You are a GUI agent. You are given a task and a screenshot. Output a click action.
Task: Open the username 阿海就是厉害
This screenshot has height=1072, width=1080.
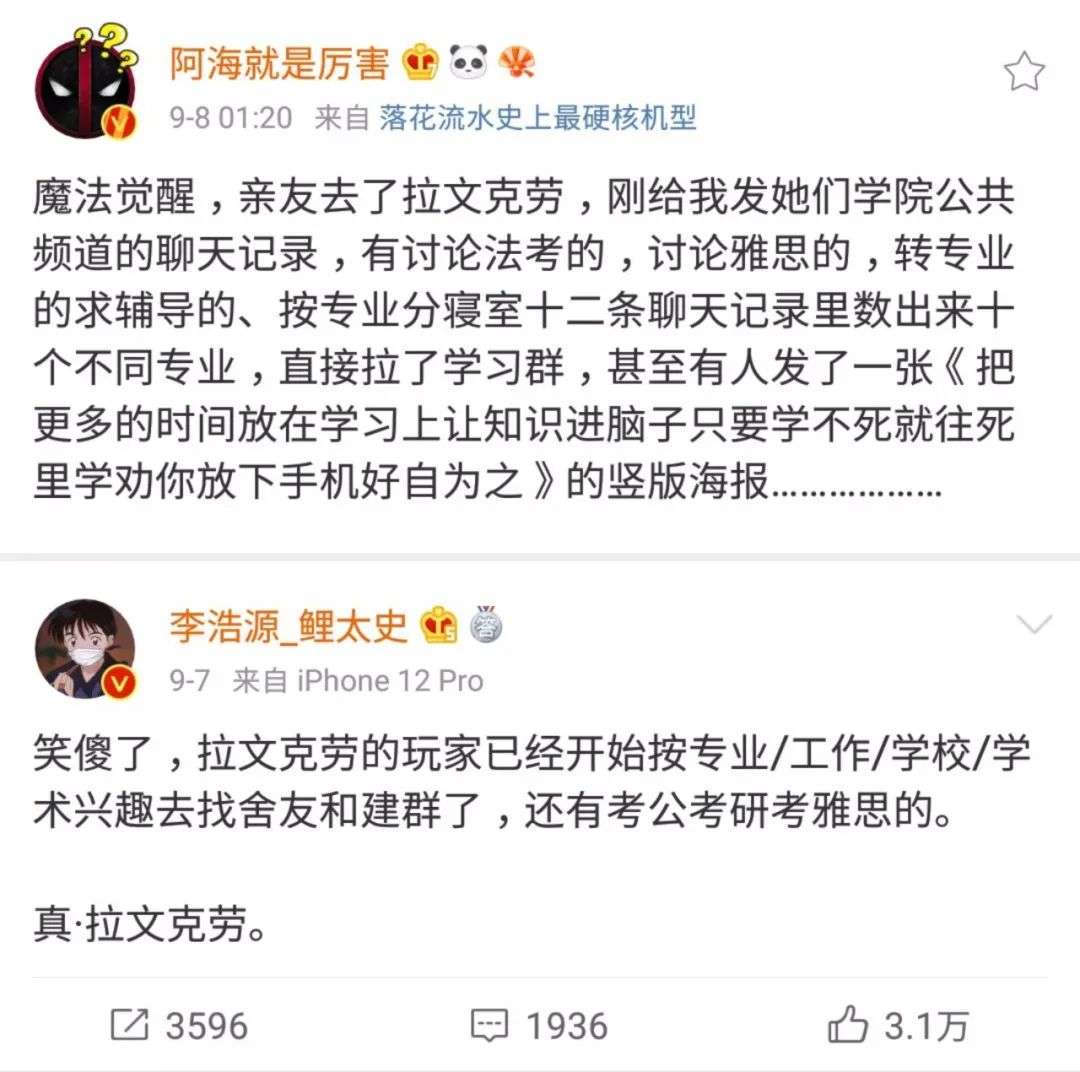[280, 63]
